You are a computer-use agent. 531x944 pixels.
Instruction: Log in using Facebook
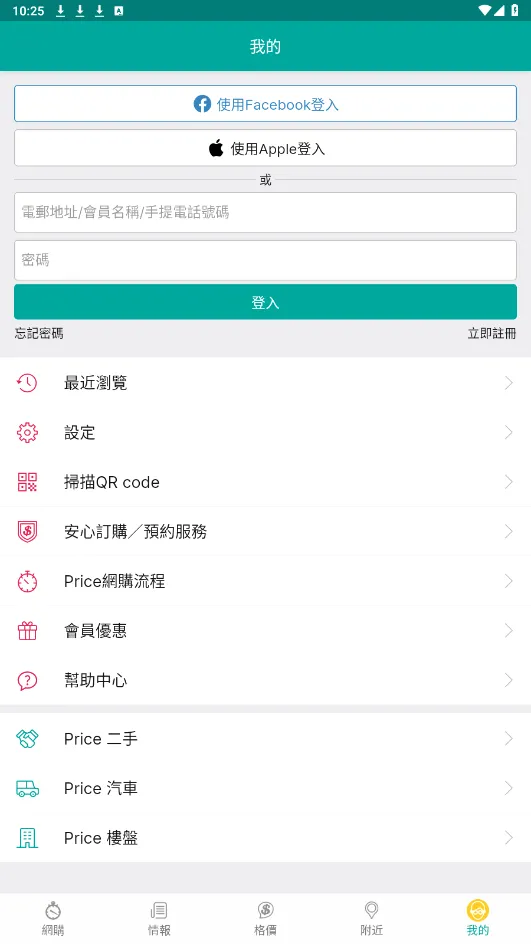266,104
